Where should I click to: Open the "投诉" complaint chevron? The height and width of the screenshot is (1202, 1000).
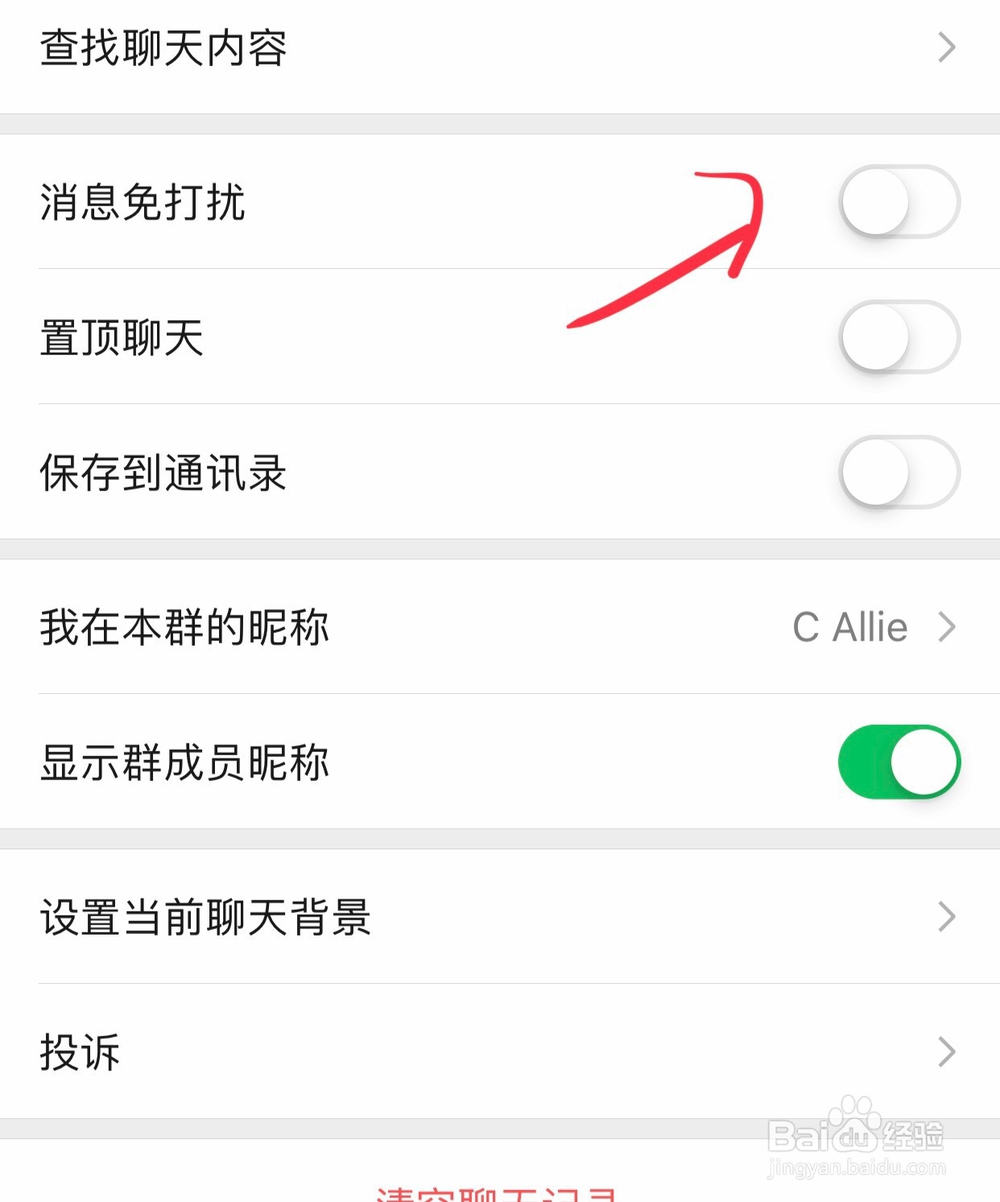click(944, 1051)
